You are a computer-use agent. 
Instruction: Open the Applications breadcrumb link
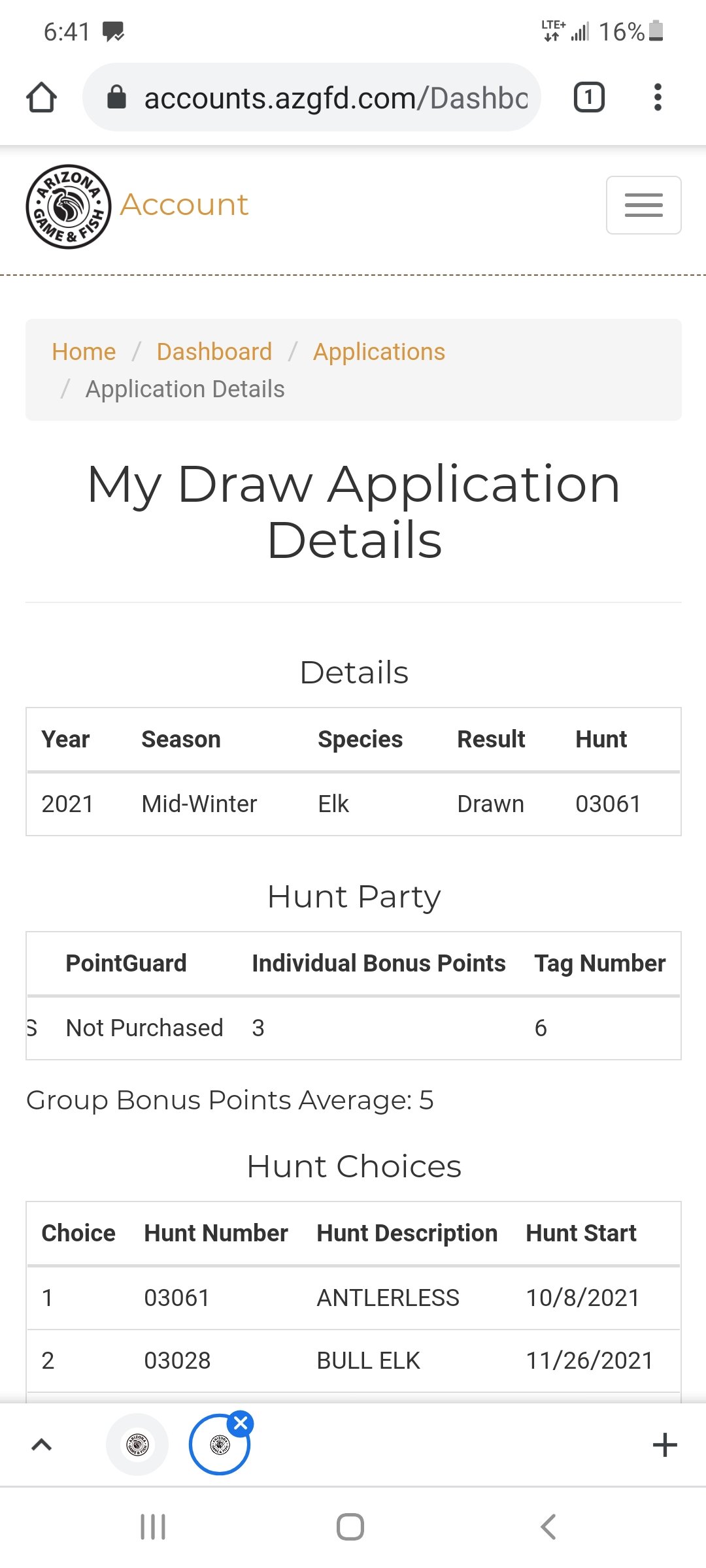coord(379,352)
